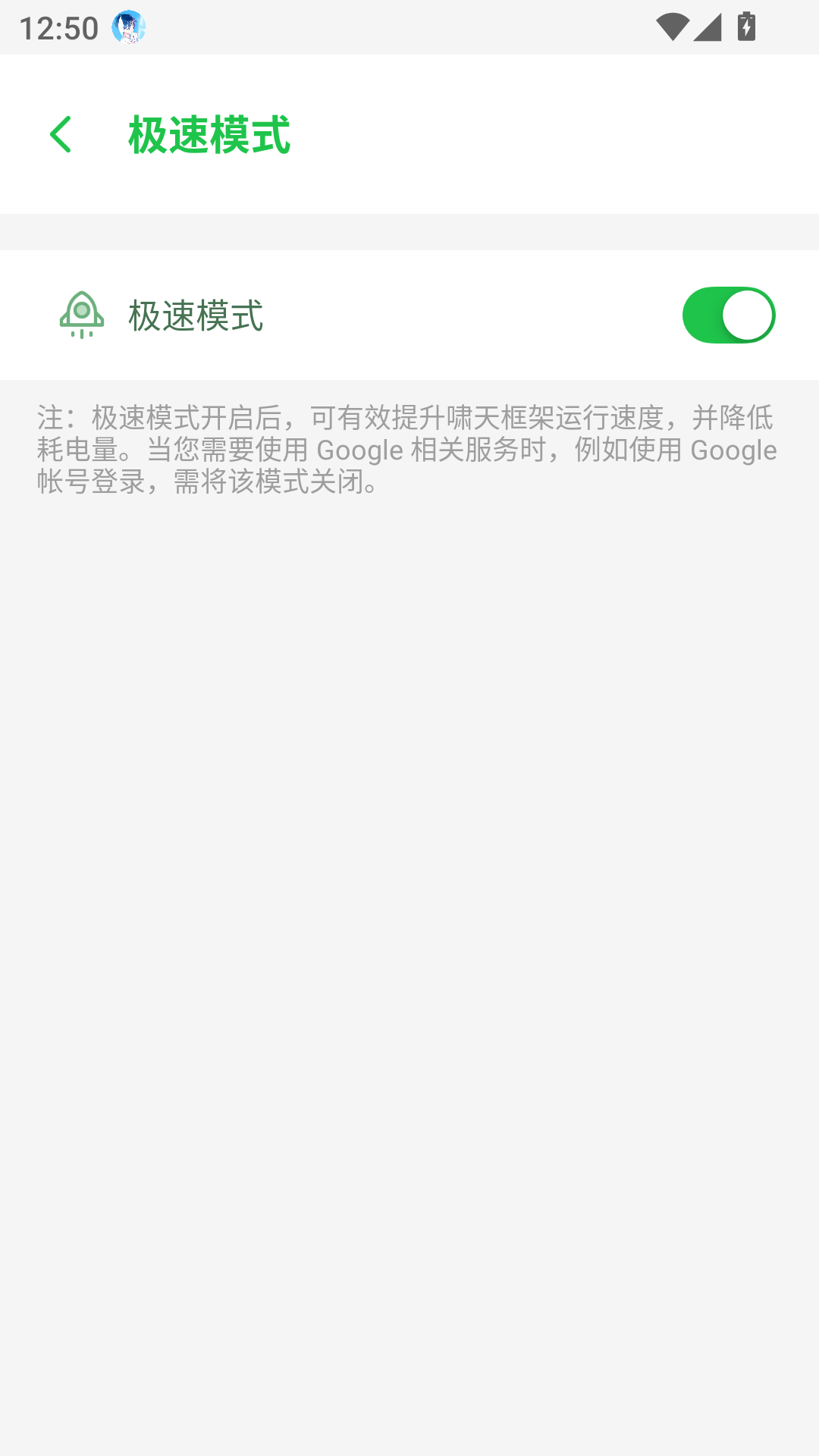Tap the status bar battery indicator icon
Image resolution: width=819 pixels, height=1456 pixels.
click(x=745, y=27)
